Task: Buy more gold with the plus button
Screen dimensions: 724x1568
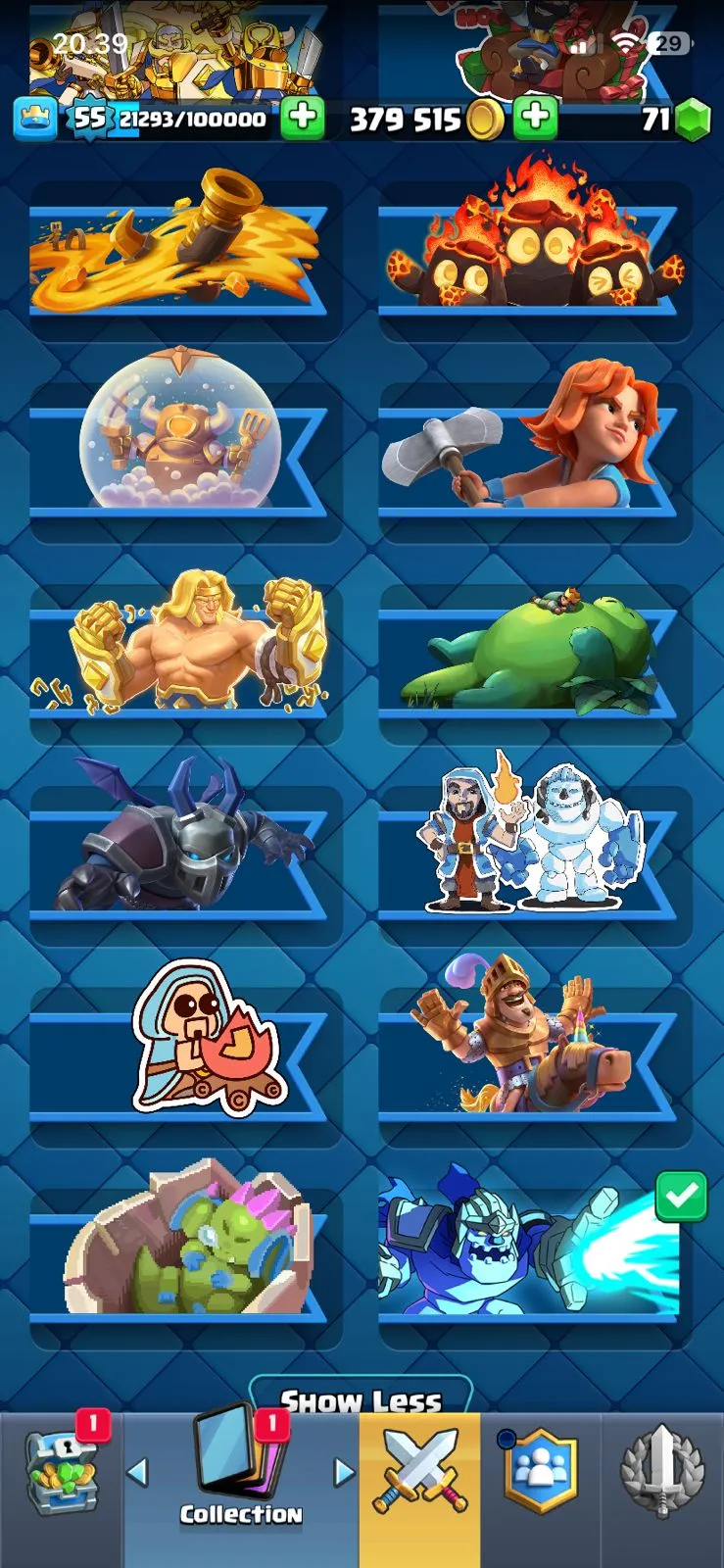Action: click(x=535, y=119)
